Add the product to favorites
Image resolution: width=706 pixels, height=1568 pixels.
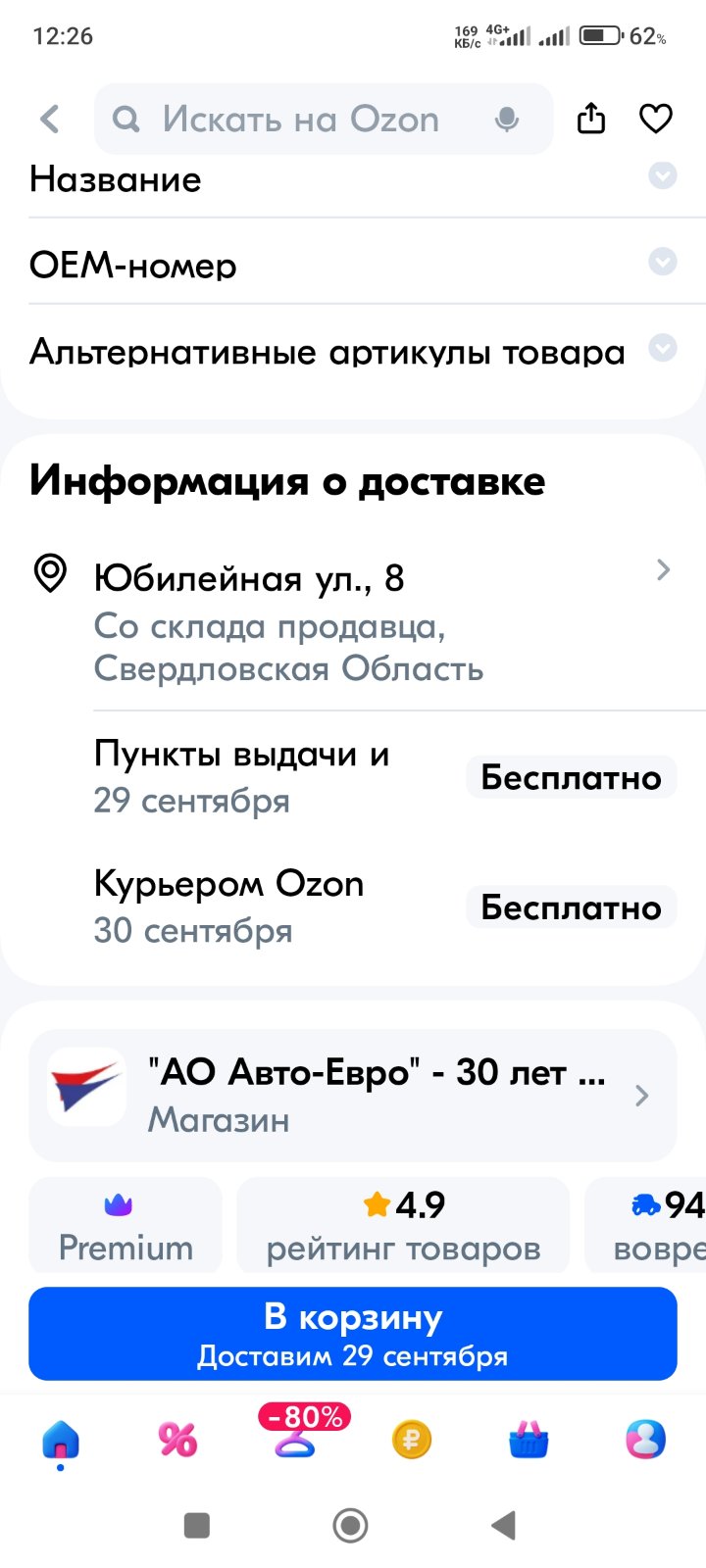(x=656, y=119)
